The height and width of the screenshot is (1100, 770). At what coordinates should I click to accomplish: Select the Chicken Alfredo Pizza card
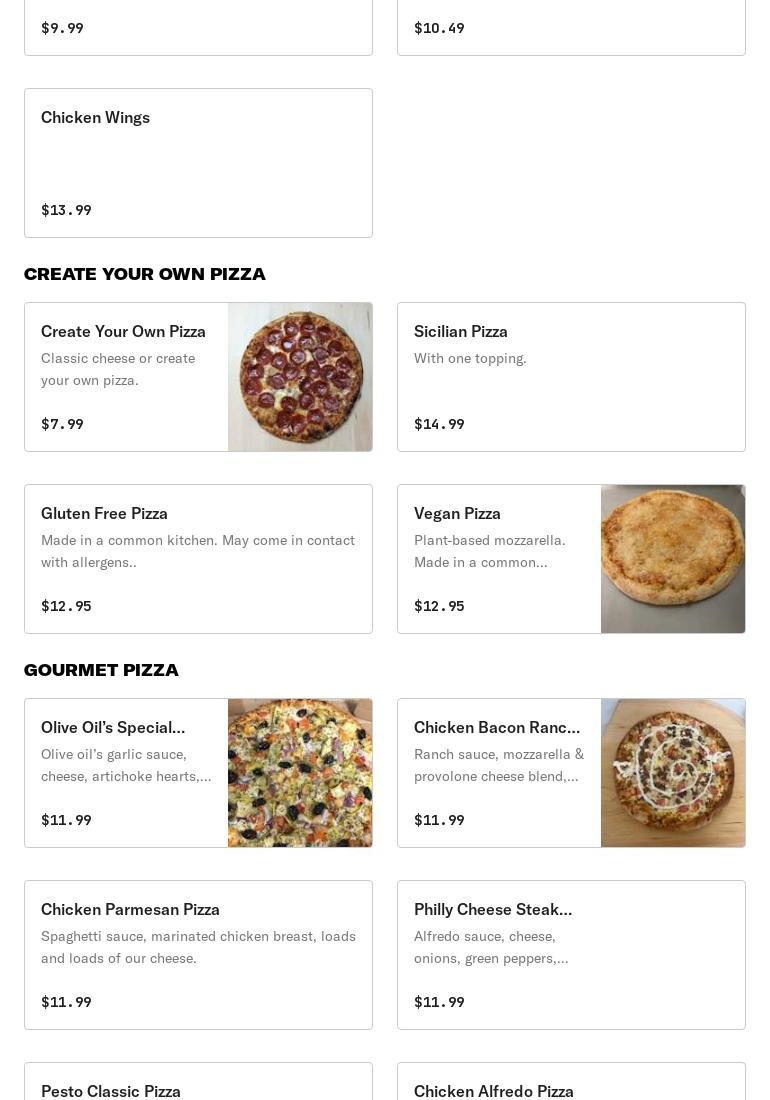(571, 1081)
